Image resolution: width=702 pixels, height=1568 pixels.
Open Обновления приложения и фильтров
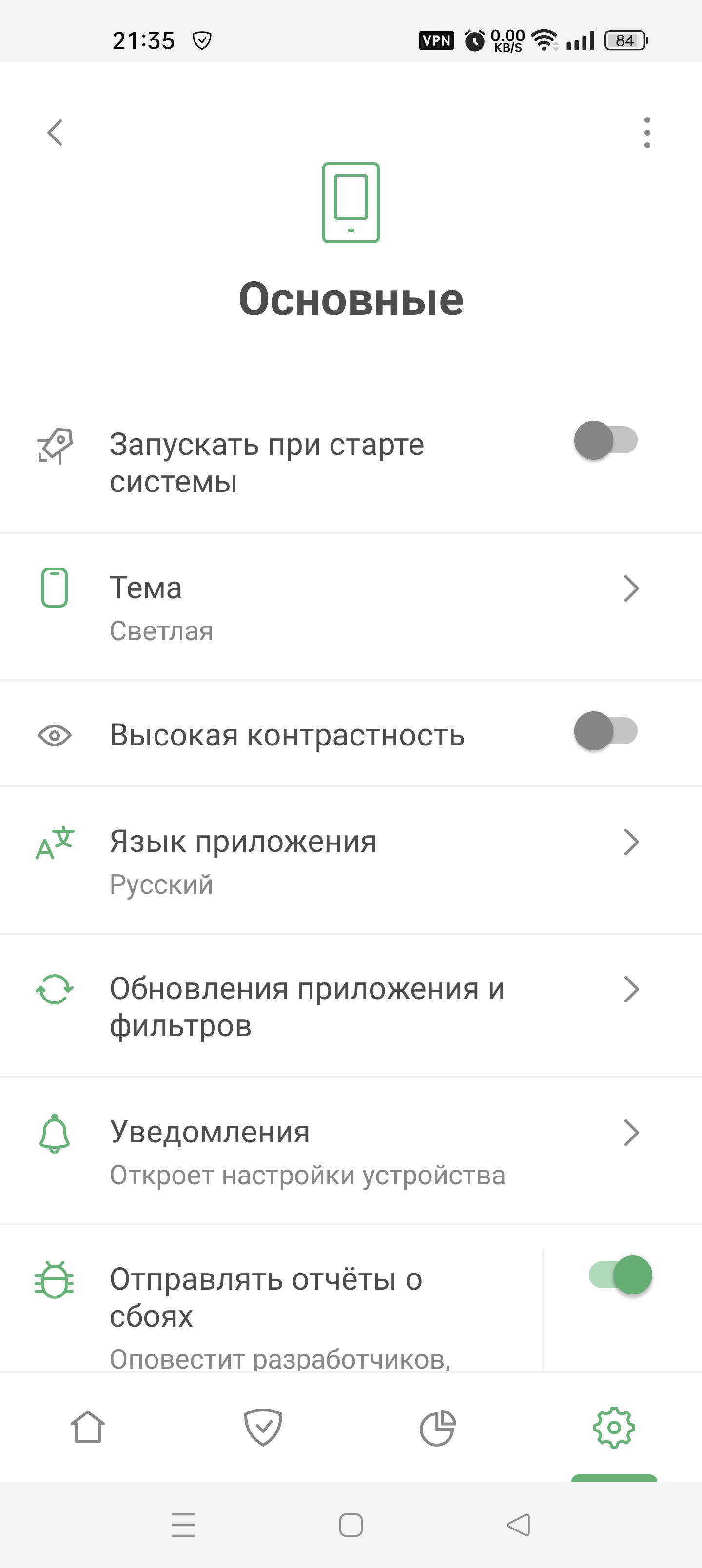click(x=351, y=1006)
